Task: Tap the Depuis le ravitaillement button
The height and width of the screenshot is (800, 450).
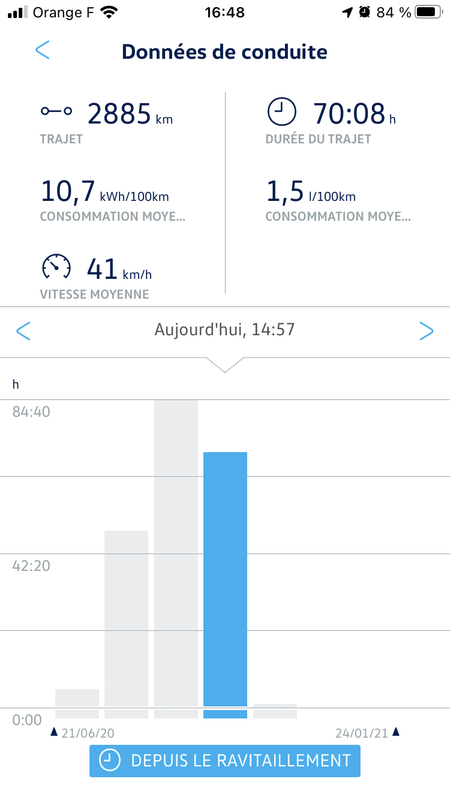Action: tap(224, 761)
